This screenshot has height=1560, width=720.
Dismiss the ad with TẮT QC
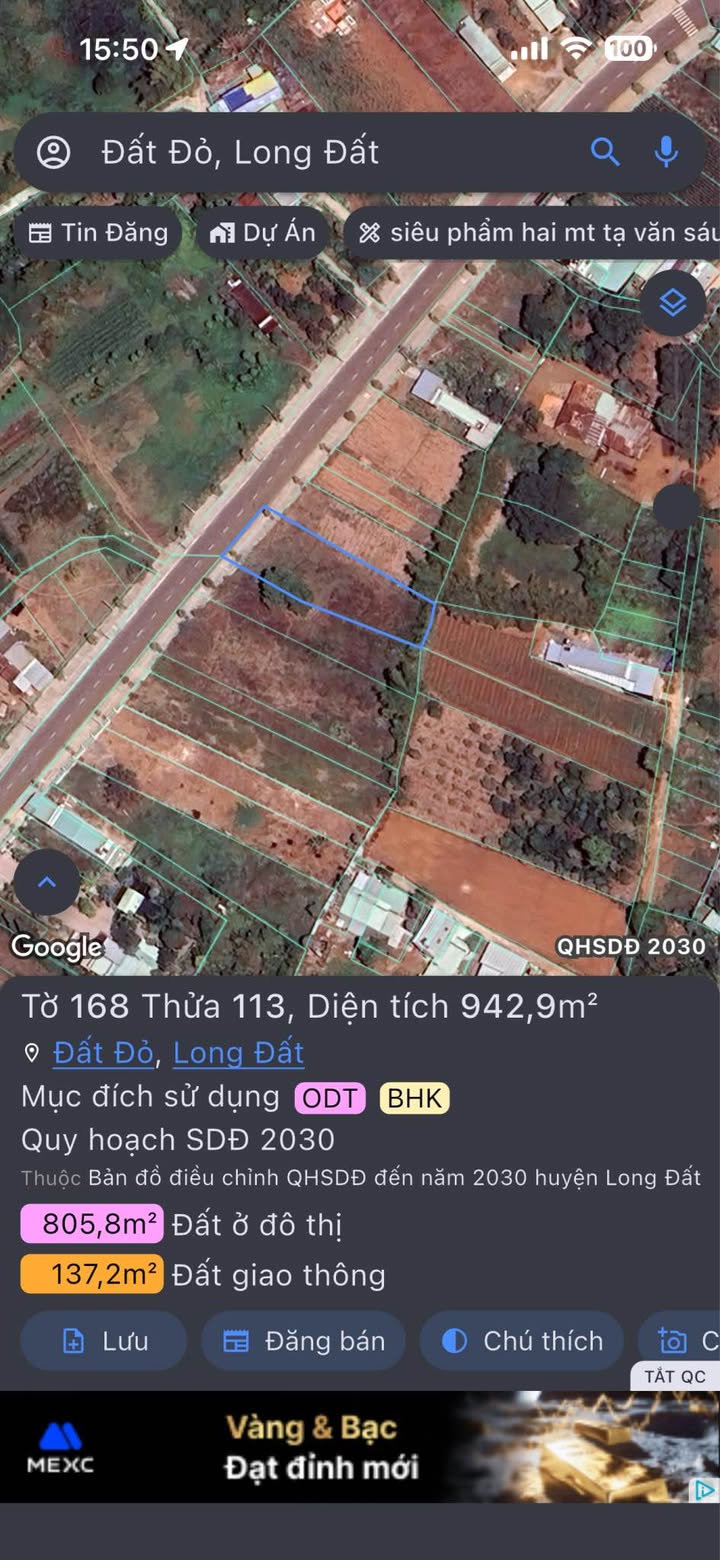[x=674, y=1376]
